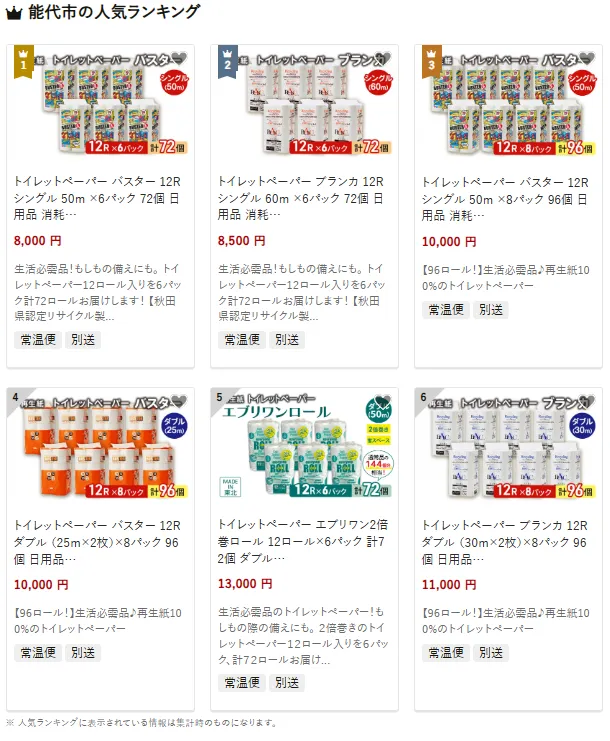Favorite the rank 3 バスター シングル 10,000円 item
The width and height of the screenshot is (610, 741).
click(586, 59)
